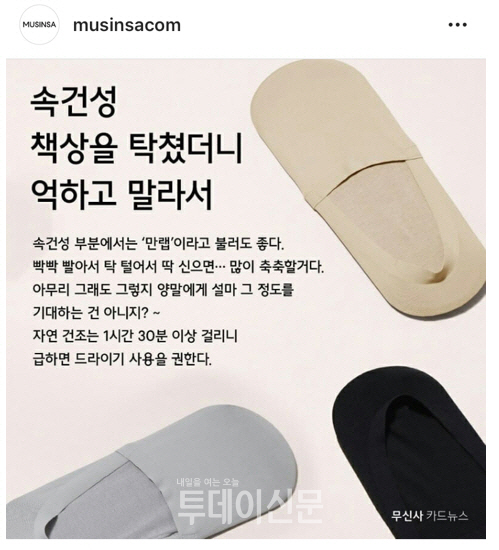This screenshot has height=550, width=499.
Task: Open the musinsacom username profile
Action: (x=127, y=25)
